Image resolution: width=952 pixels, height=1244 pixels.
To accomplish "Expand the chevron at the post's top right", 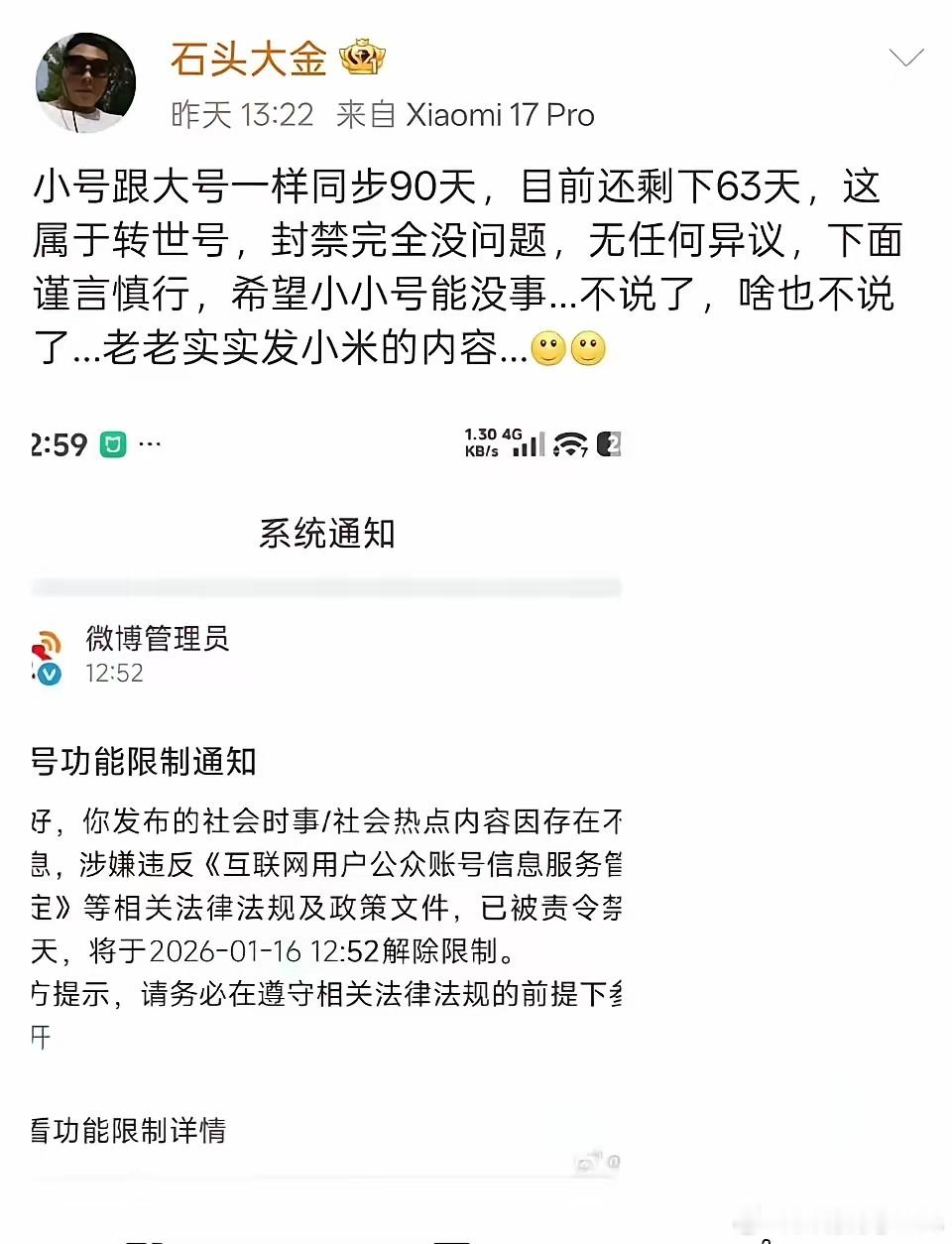I will coord(904,60).
